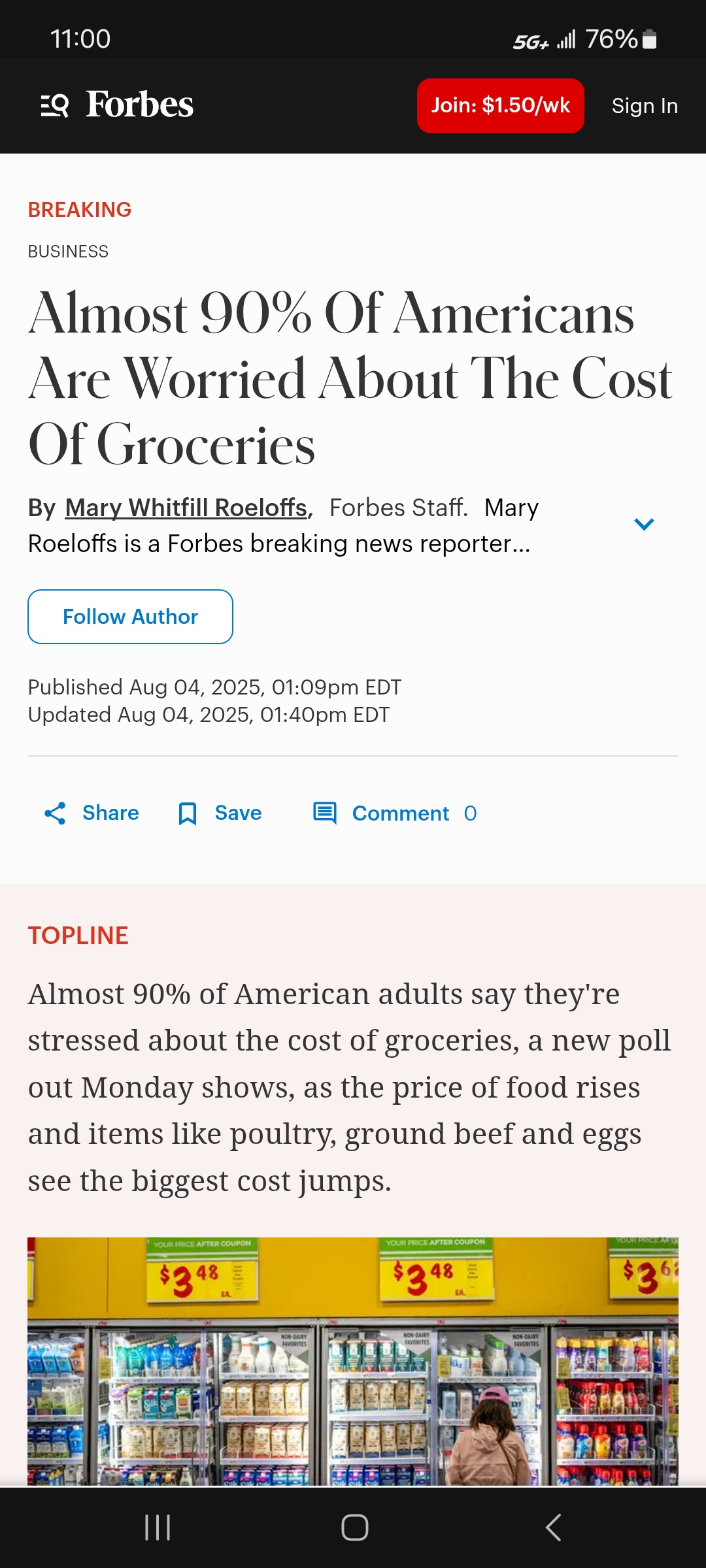Open the menu and search icon

click(55, 105)
